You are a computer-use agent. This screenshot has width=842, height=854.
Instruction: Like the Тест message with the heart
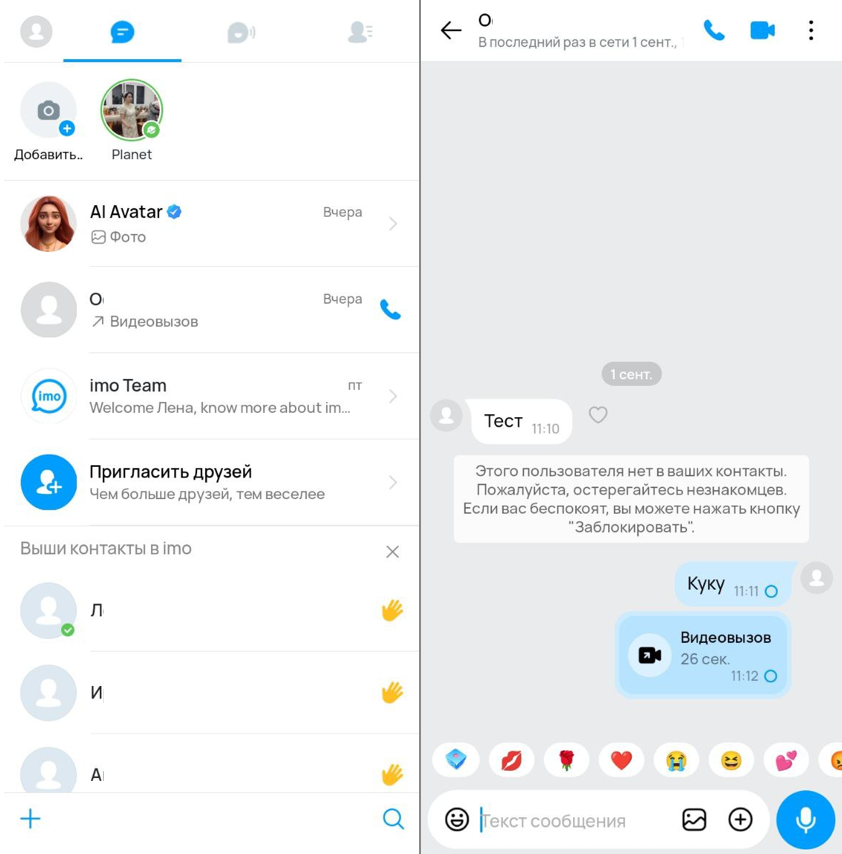[598, 415]
